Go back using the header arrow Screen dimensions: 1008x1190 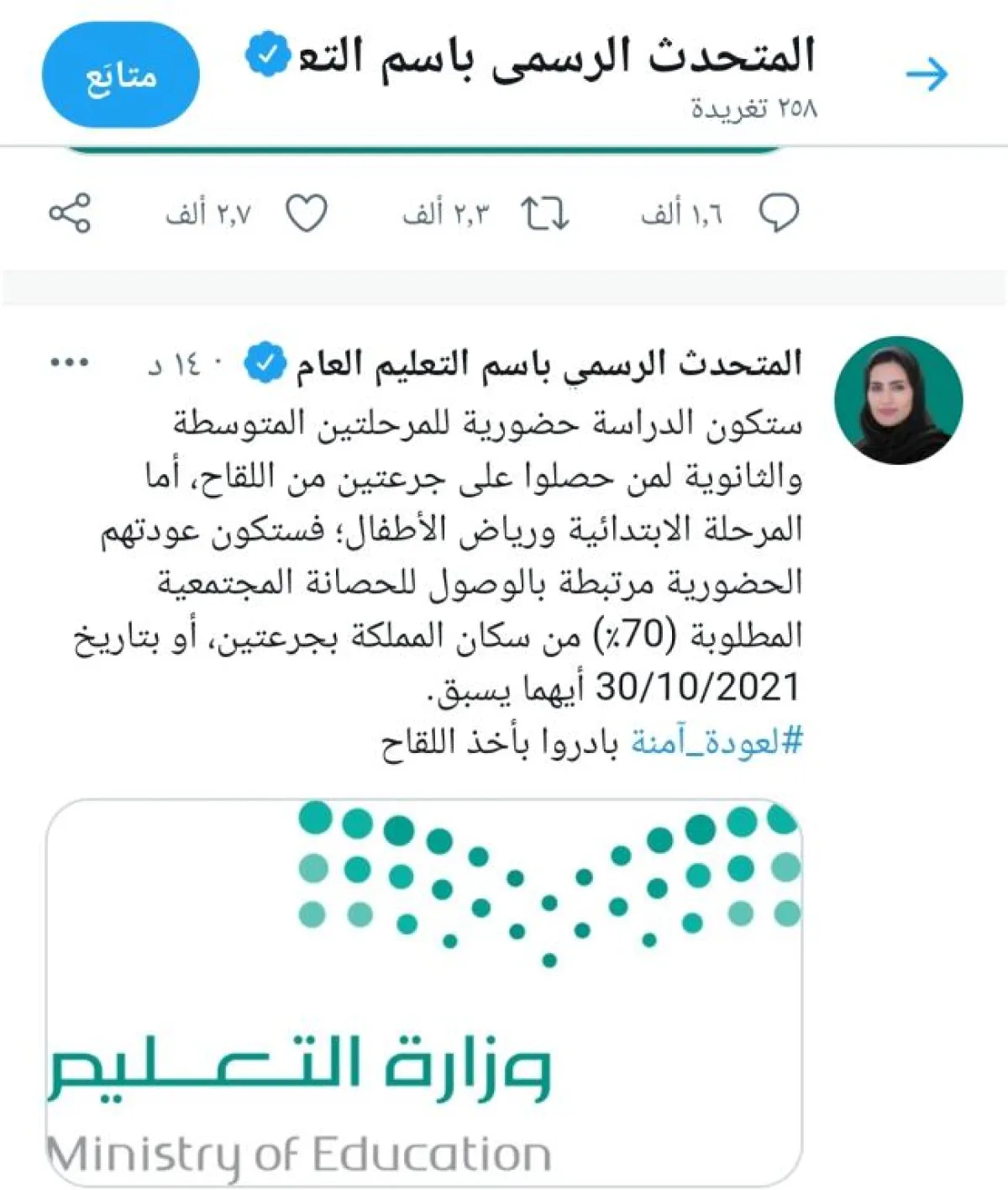click(x=927, y=76)
